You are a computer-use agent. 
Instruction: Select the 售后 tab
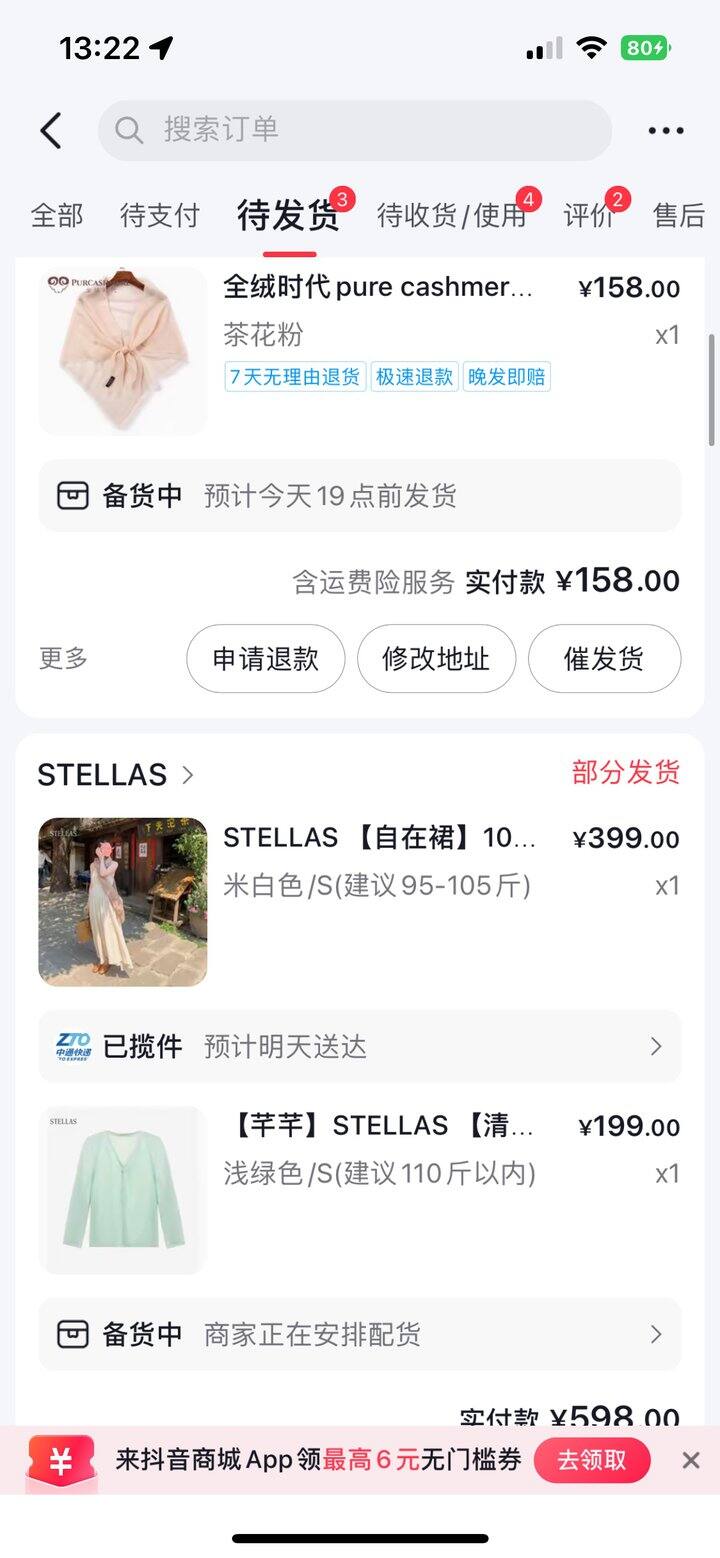click(679, 215)
